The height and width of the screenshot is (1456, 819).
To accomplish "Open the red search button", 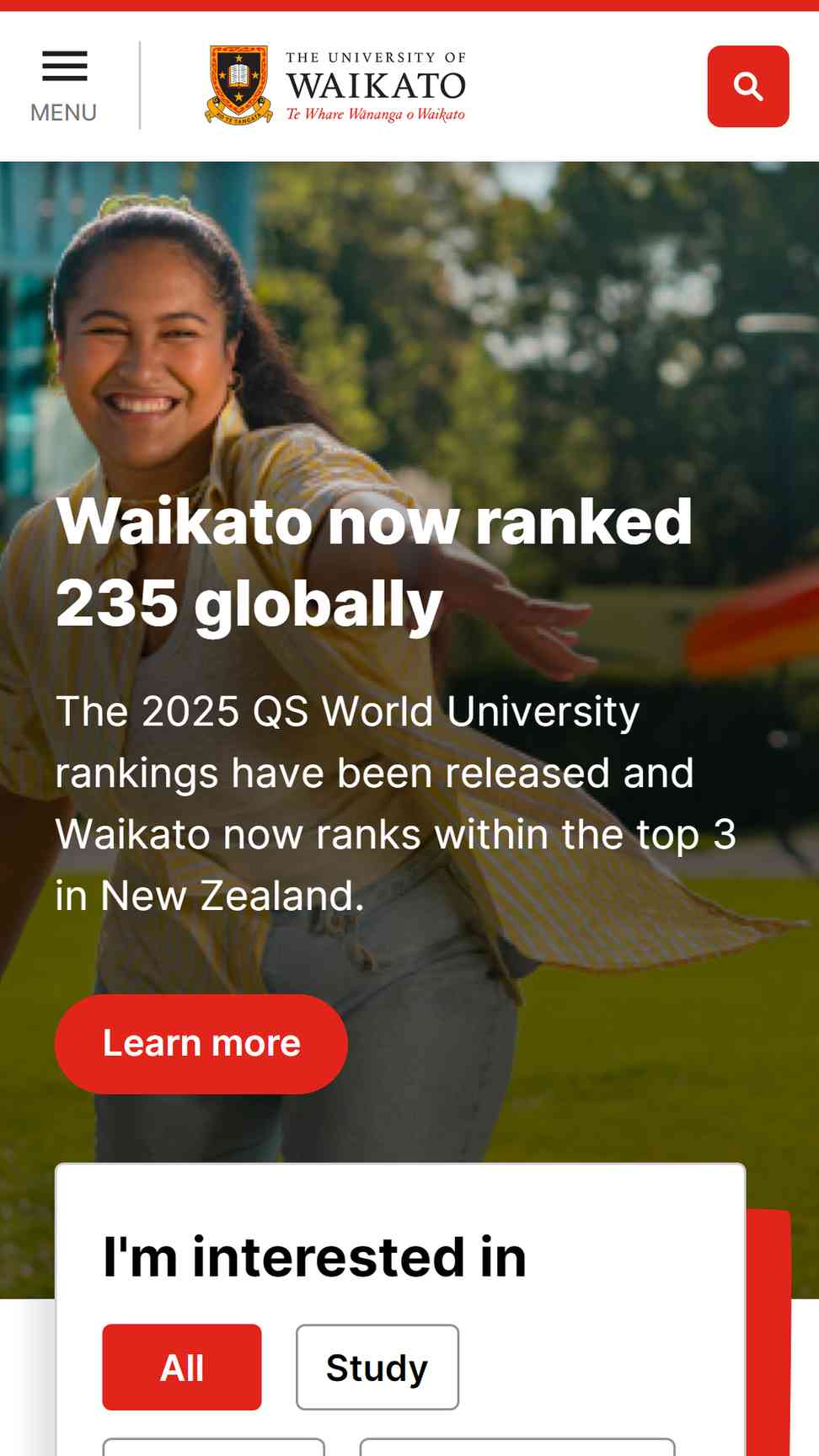I will [747, 86].
